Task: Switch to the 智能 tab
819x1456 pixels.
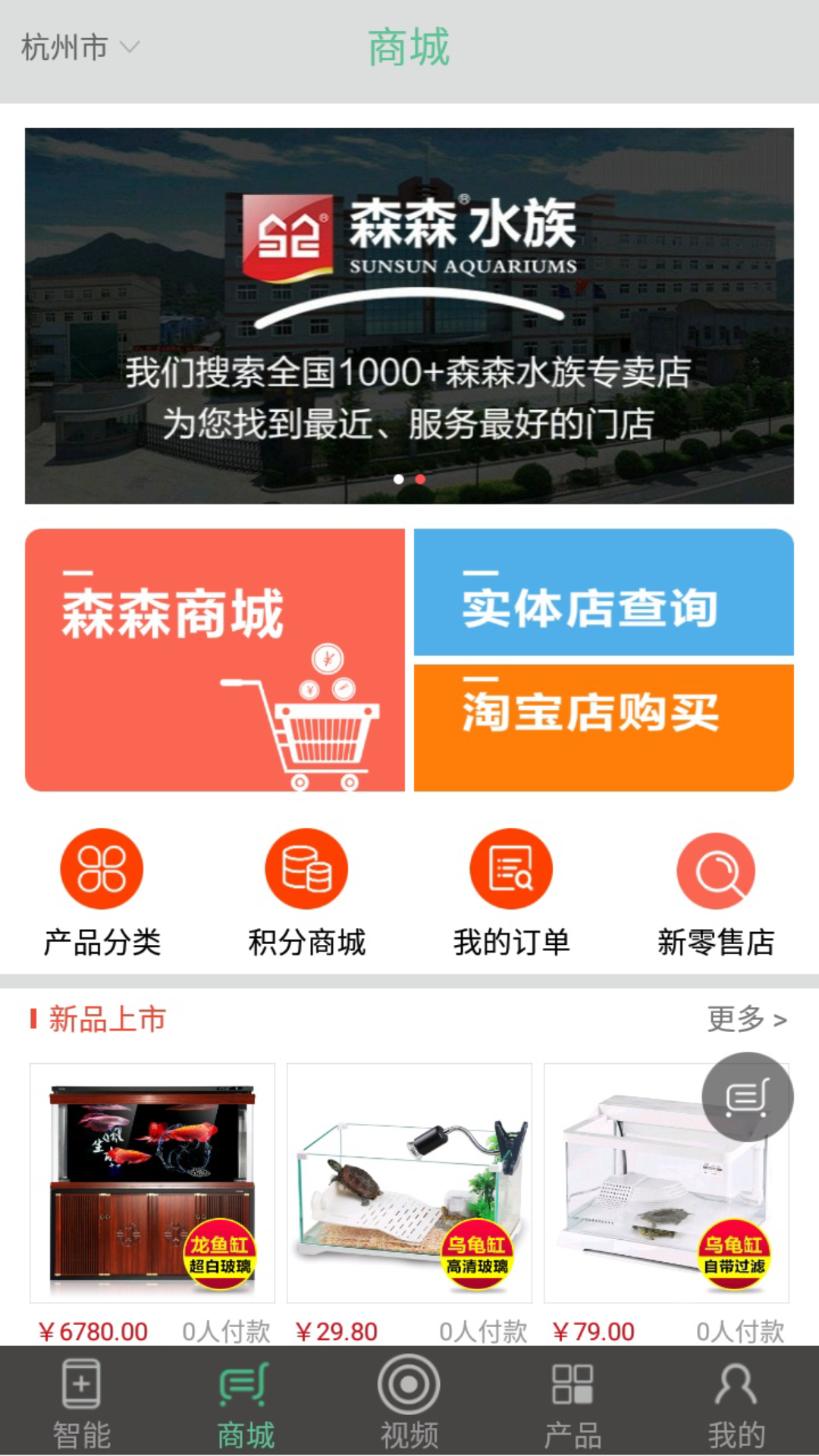Action: pos(82,1403)
